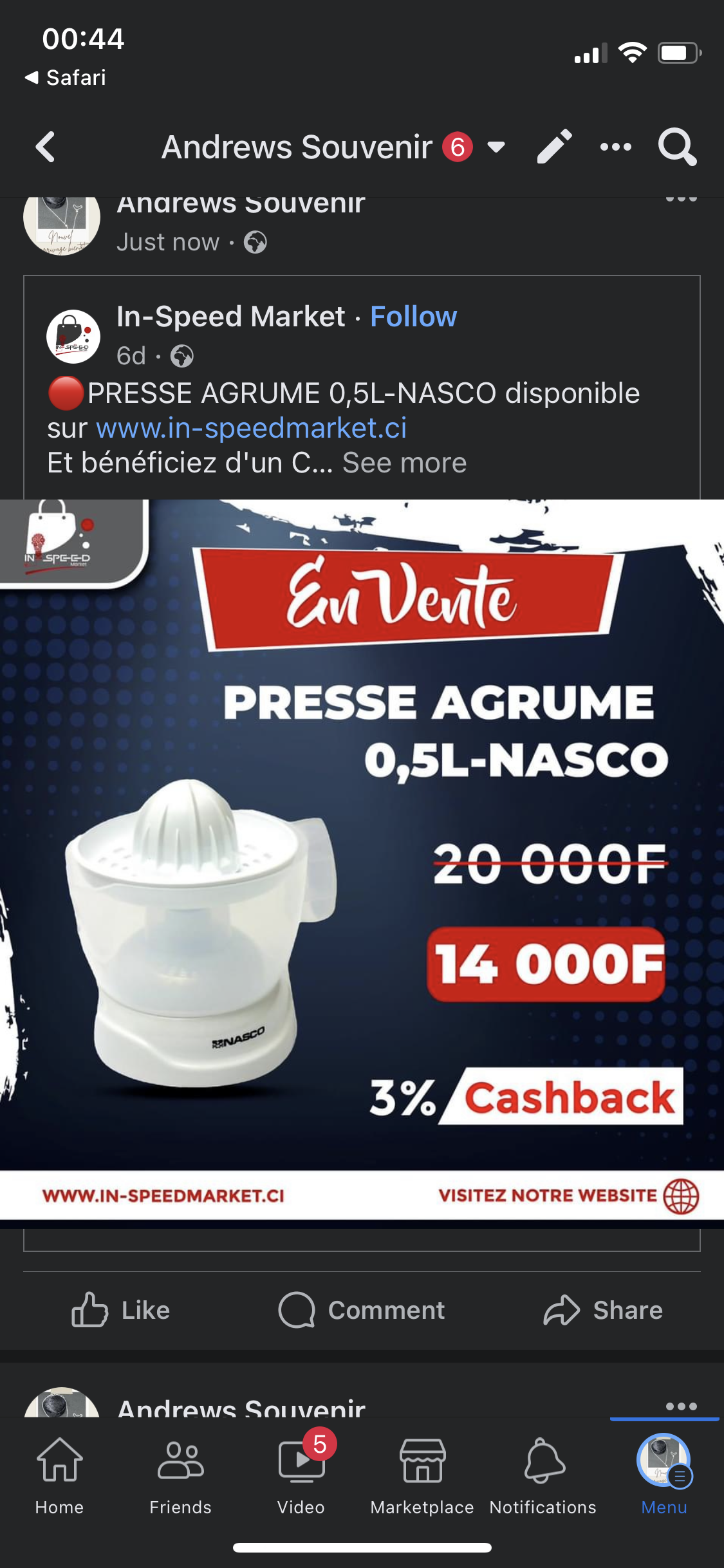Like the shared In-Speed Market post
This screenshot has width=724, height=1568.
120,1311
